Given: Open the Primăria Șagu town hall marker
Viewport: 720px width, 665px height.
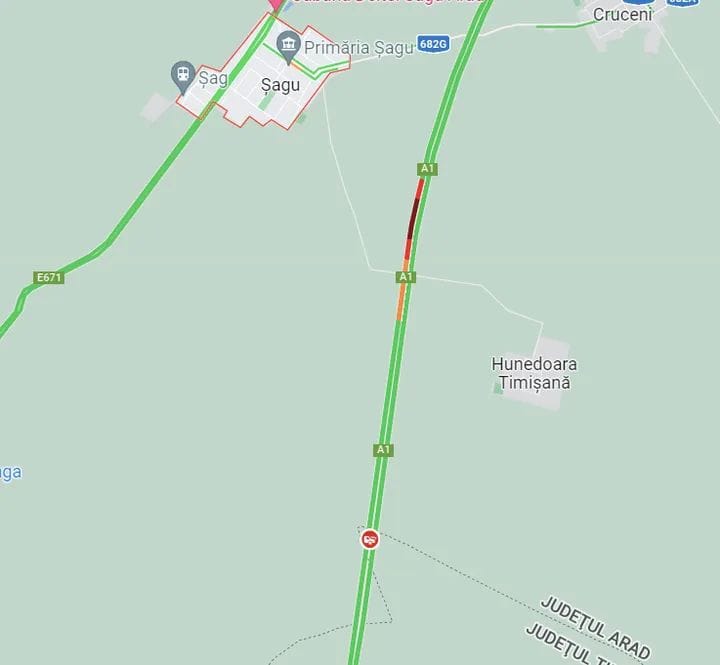Looking at the screenshot, I should click(289, 44).
